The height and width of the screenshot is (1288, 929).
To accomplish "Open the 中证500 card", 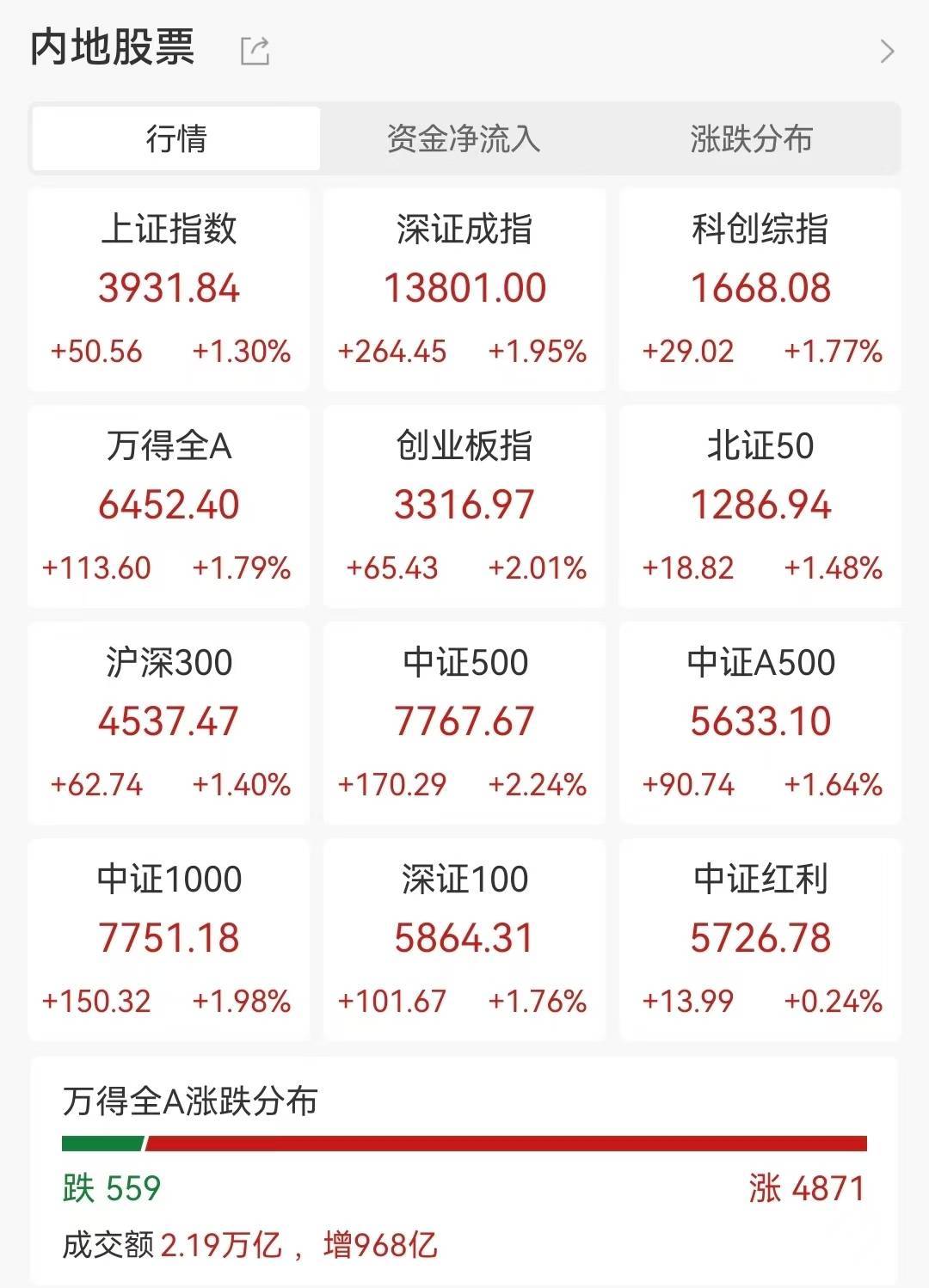I will (x=464, y=723).
